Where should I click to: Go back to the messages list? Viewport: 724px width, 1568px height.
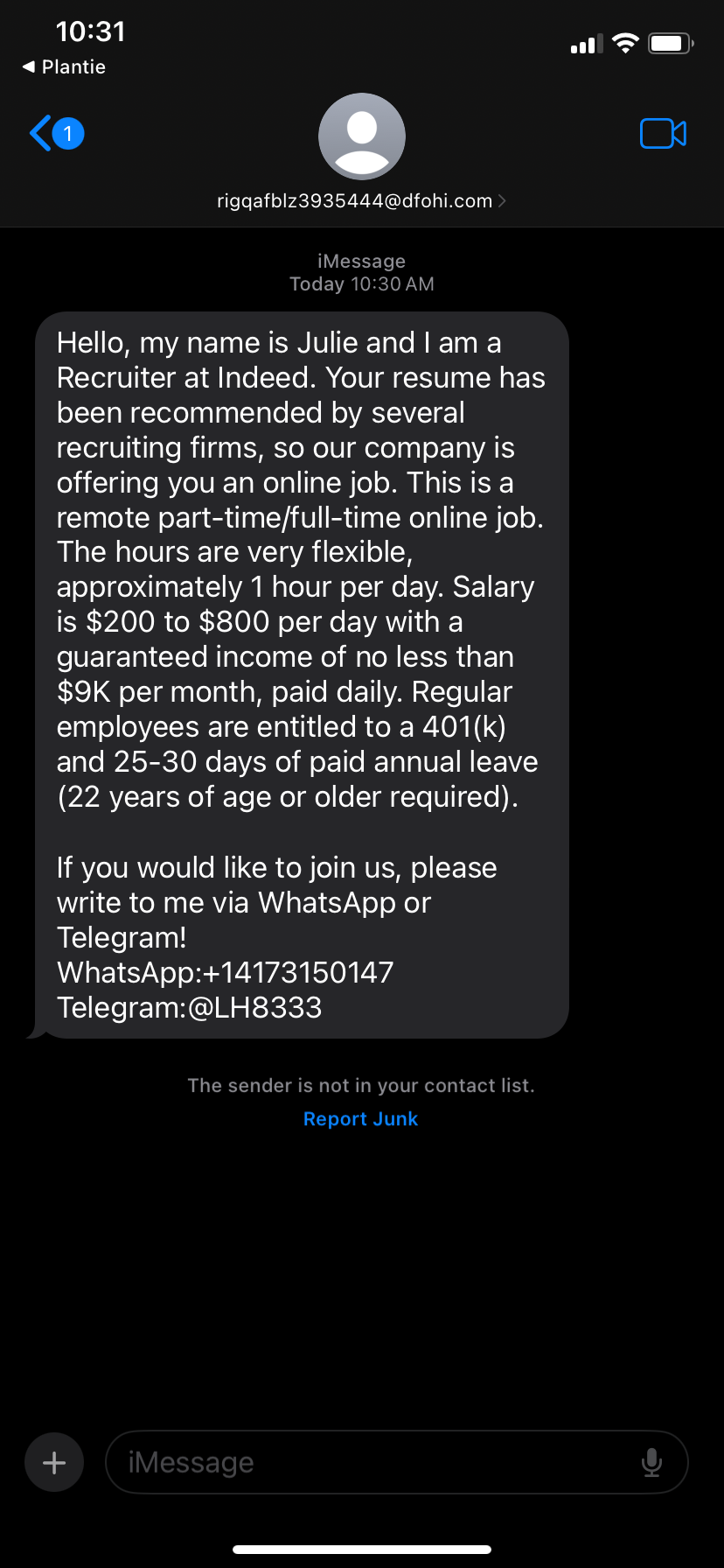click(x=54, y=134)
